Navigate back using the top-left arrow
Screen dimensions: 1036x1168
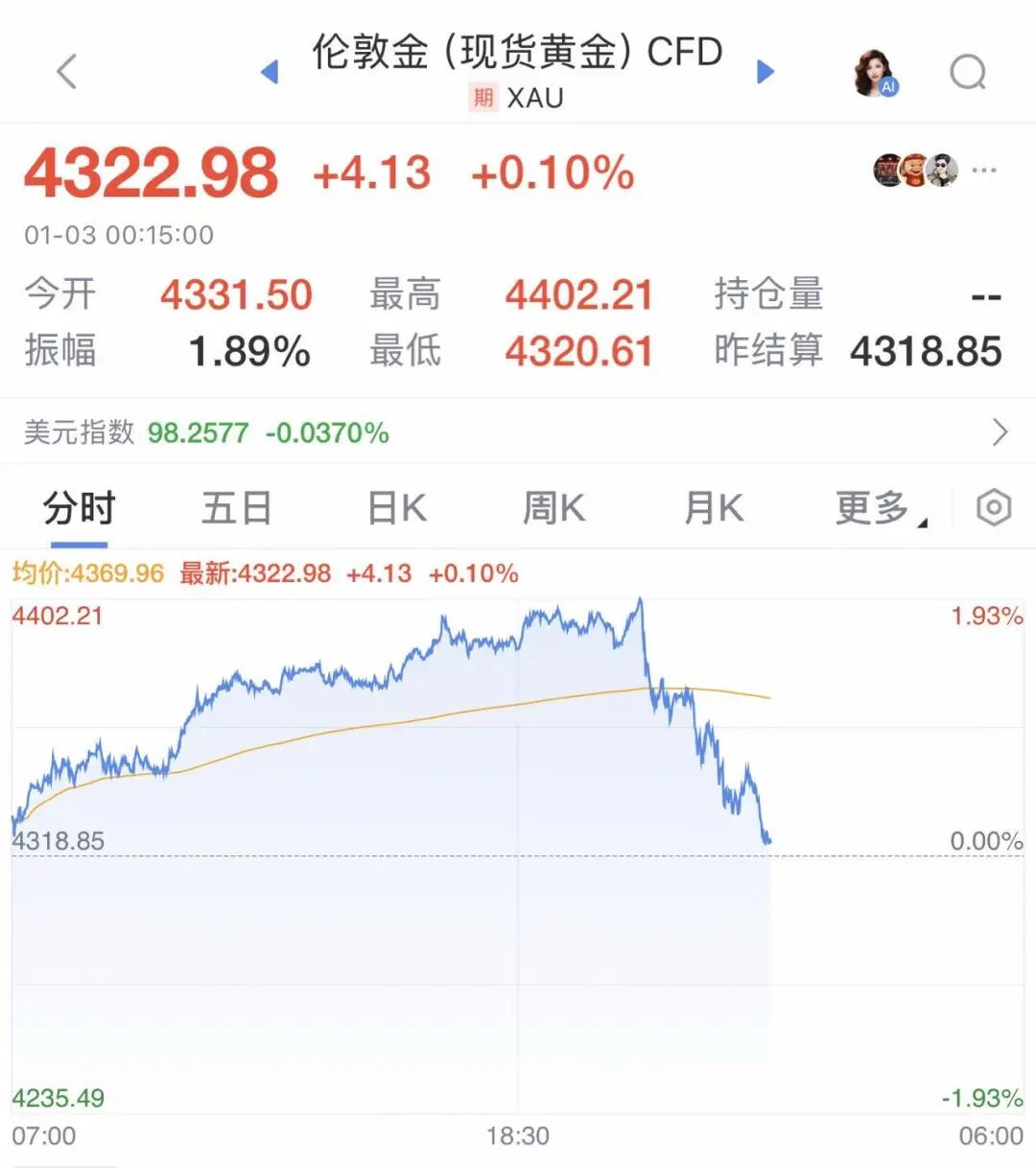point(64,72)
